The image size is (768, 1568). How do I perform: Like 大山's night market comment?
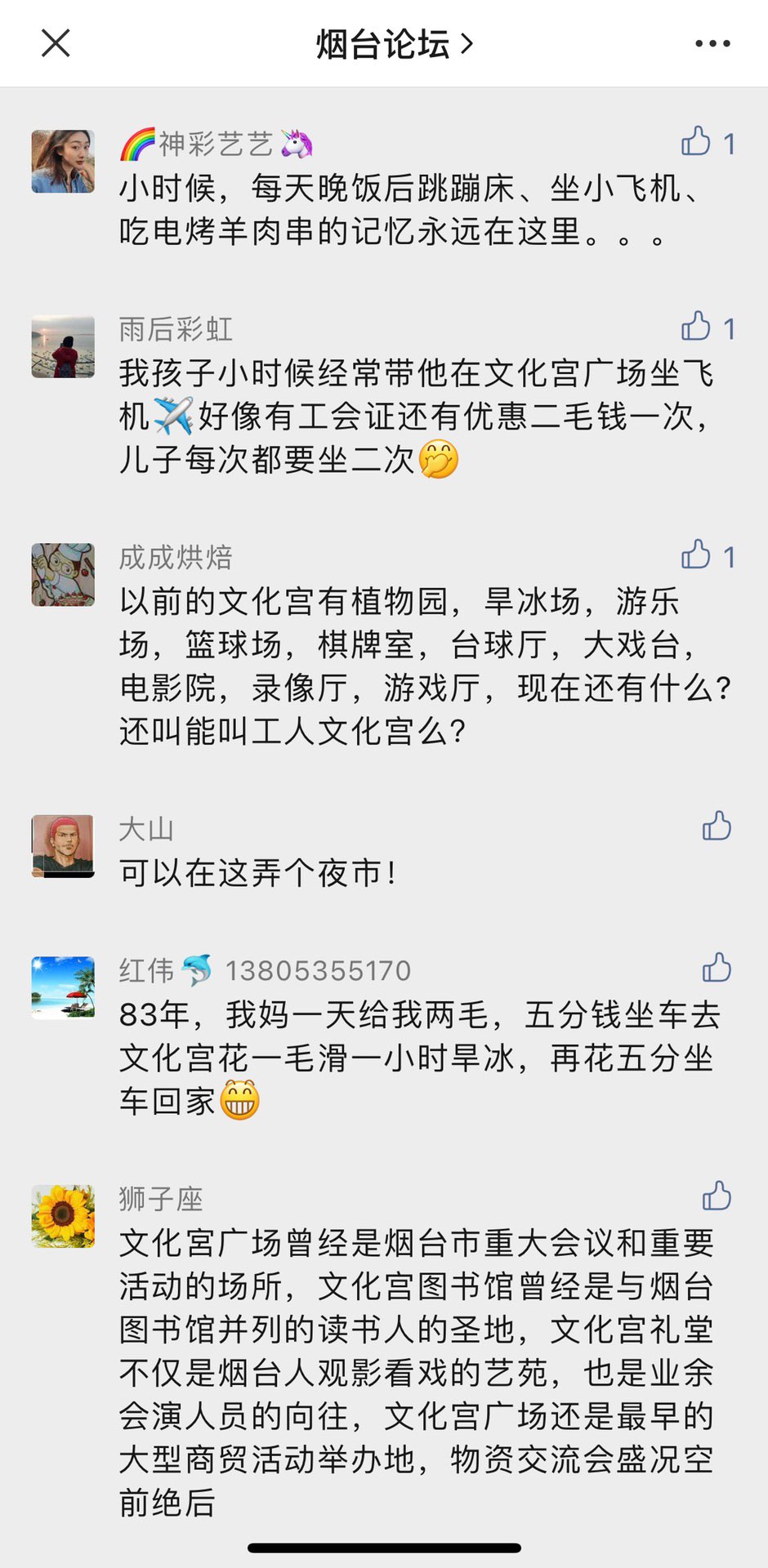[x=717, y=826]
